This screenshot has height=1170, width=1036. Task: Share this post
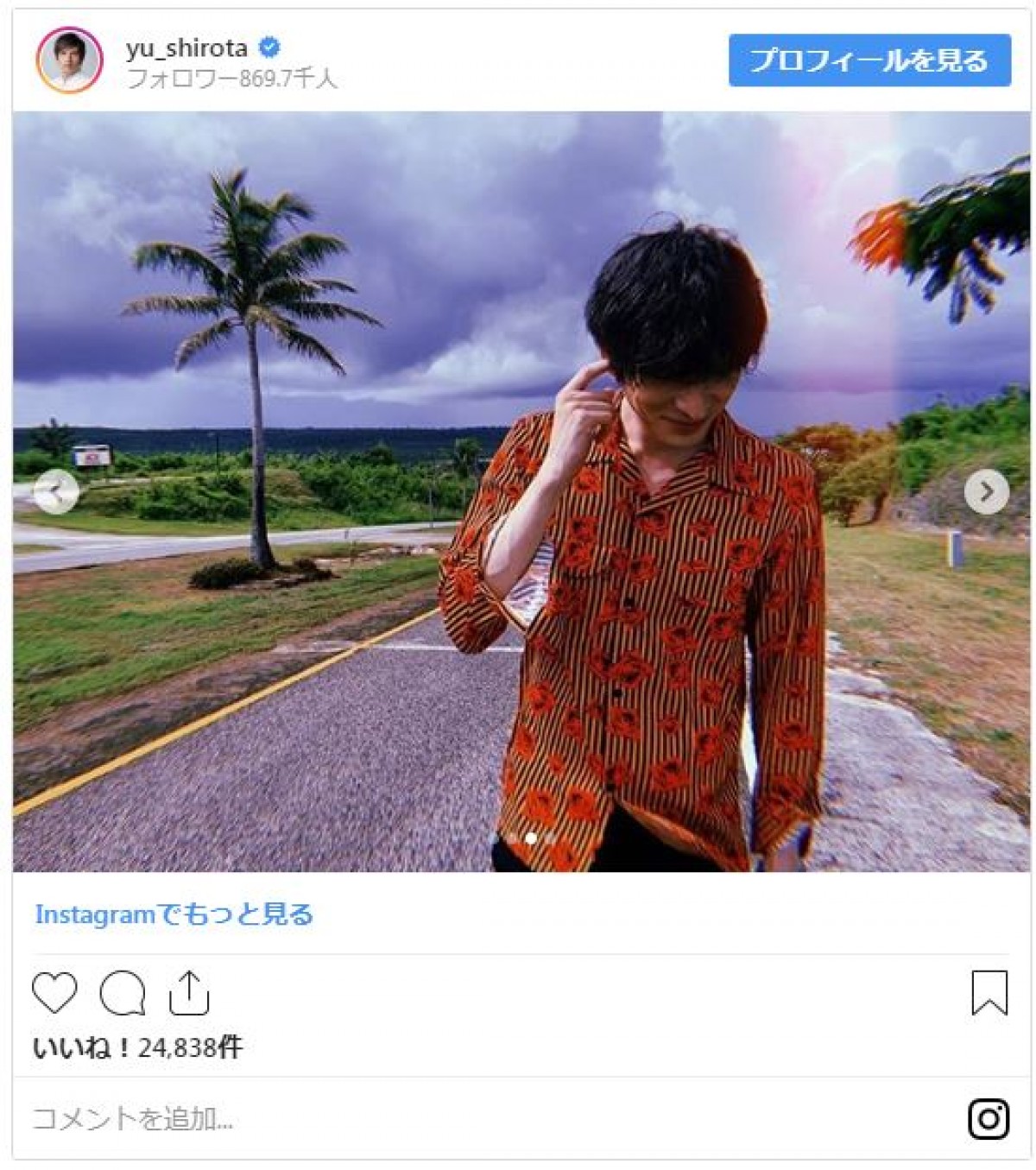pos(189,993)
